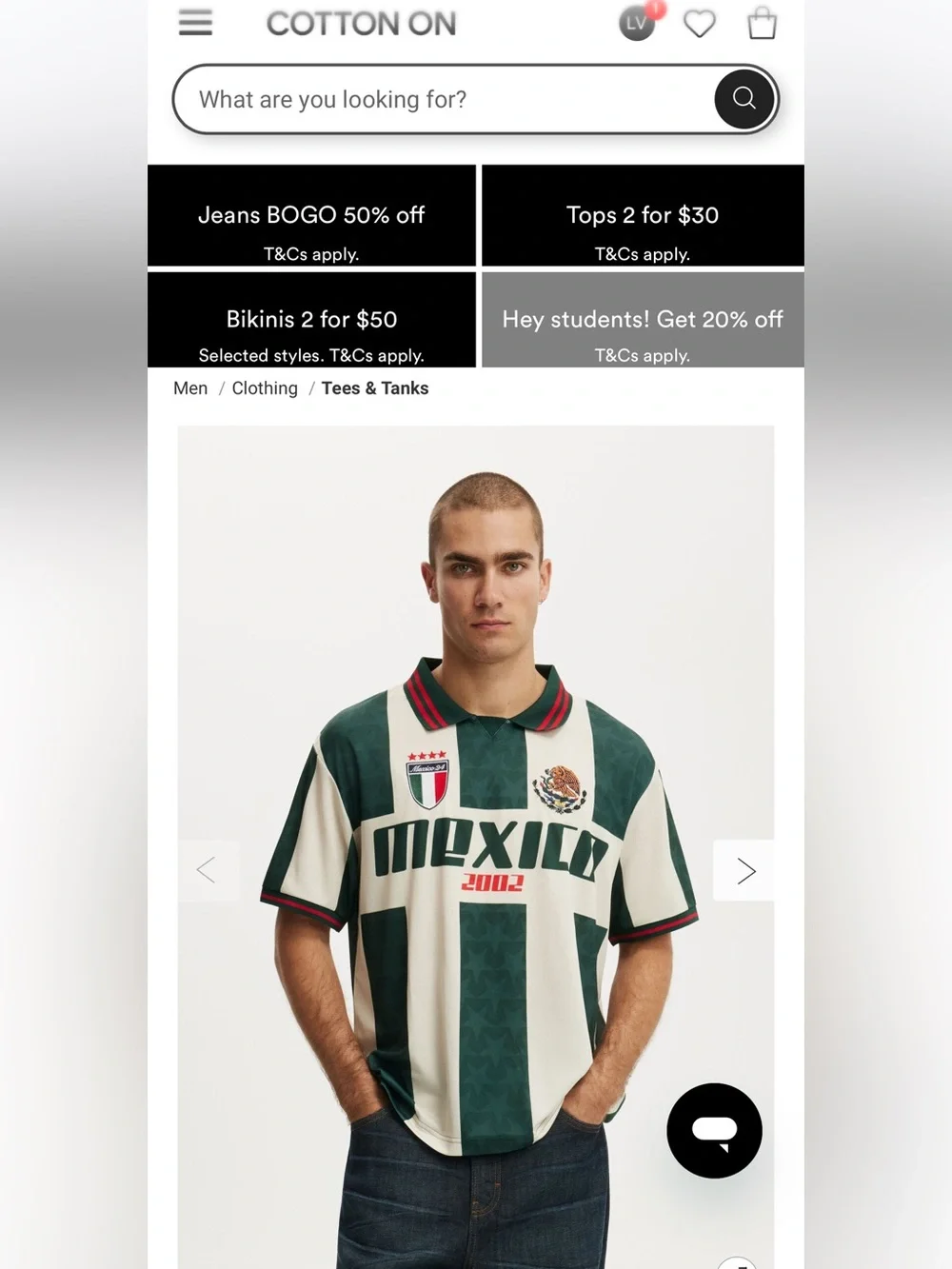Open the LV account profile icon
The height and width of the screenshot is (1269, 952).
point(637,23)
